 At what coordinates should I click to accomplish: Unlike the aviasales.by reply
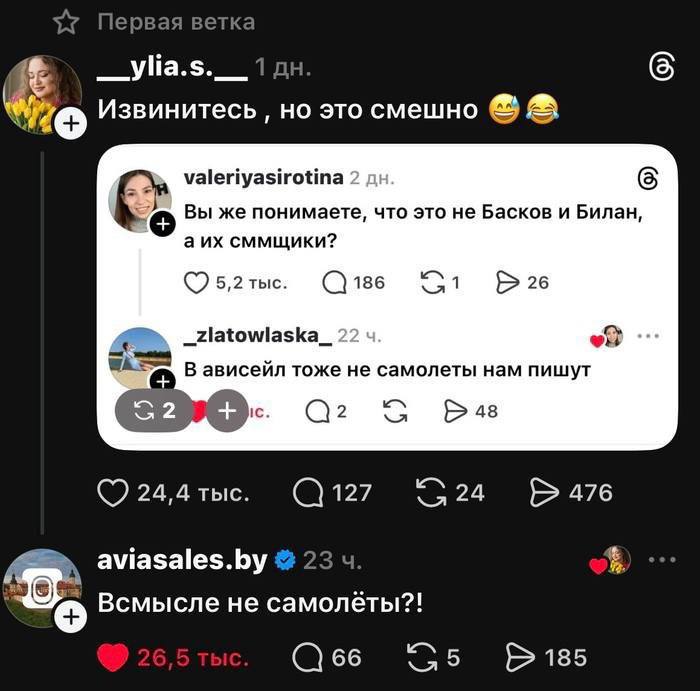(x=116, y=657)
